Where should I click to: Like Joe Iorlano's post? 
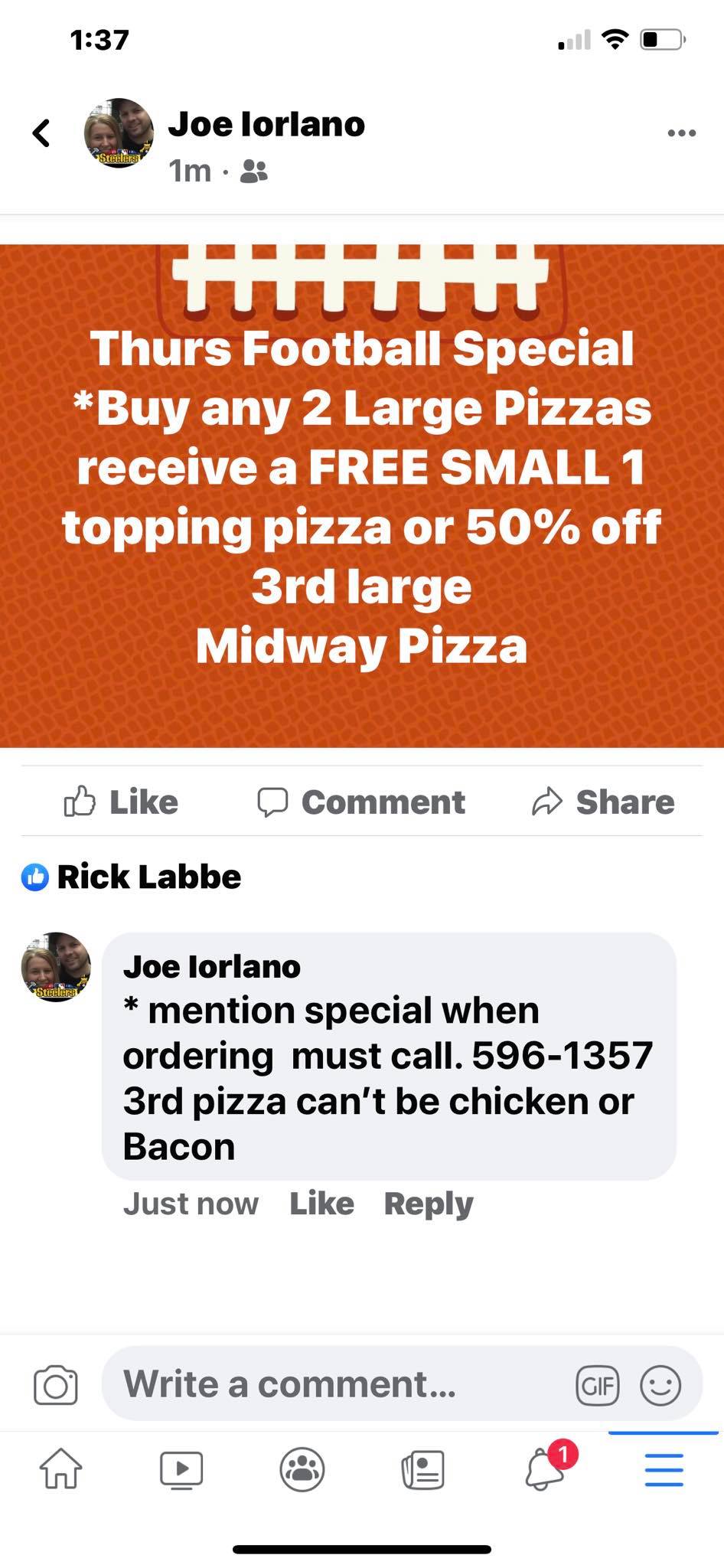(x=121, y=802)
